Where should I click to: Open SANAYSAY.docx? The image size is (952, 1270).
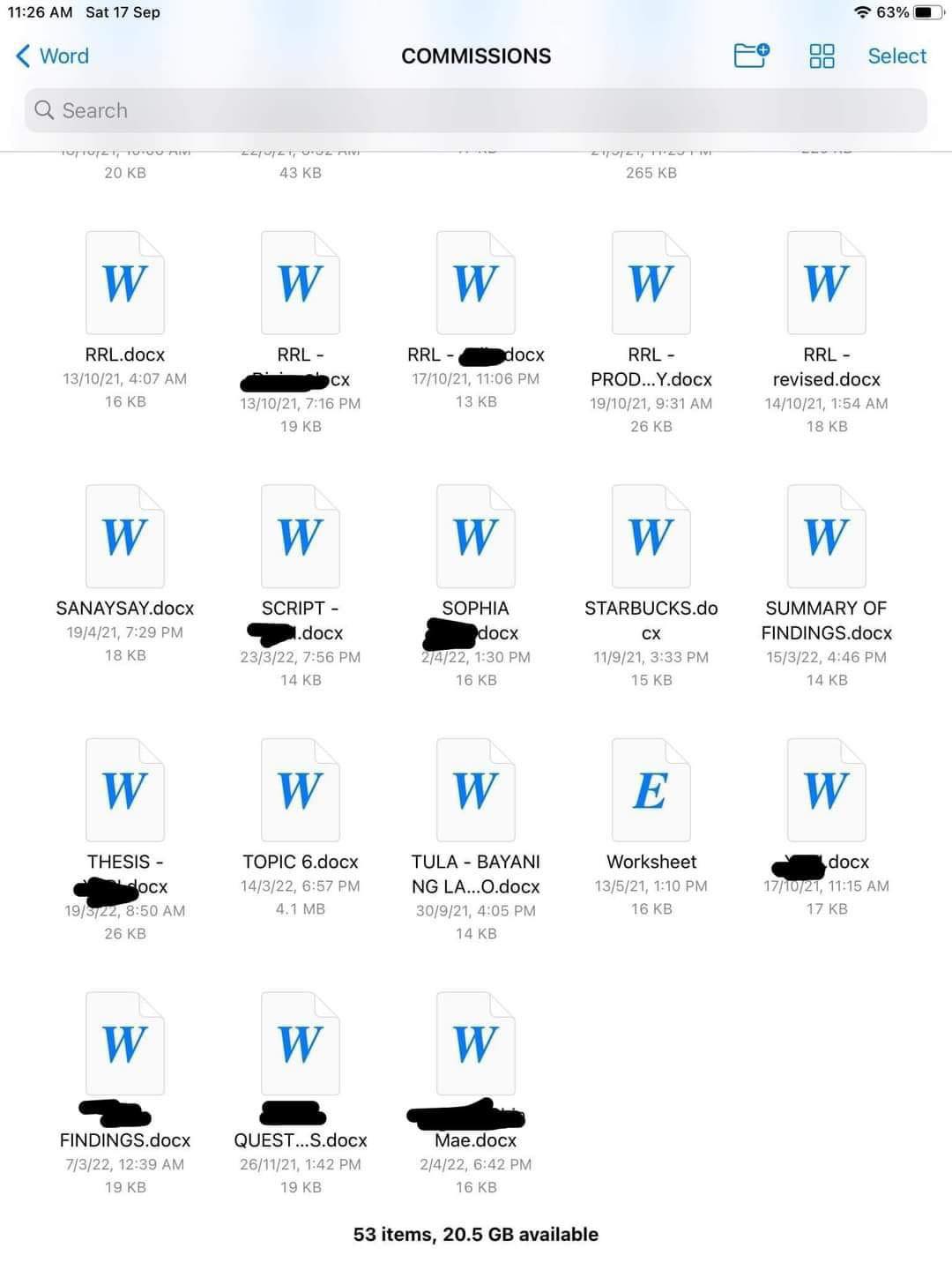tap(125, 537)
